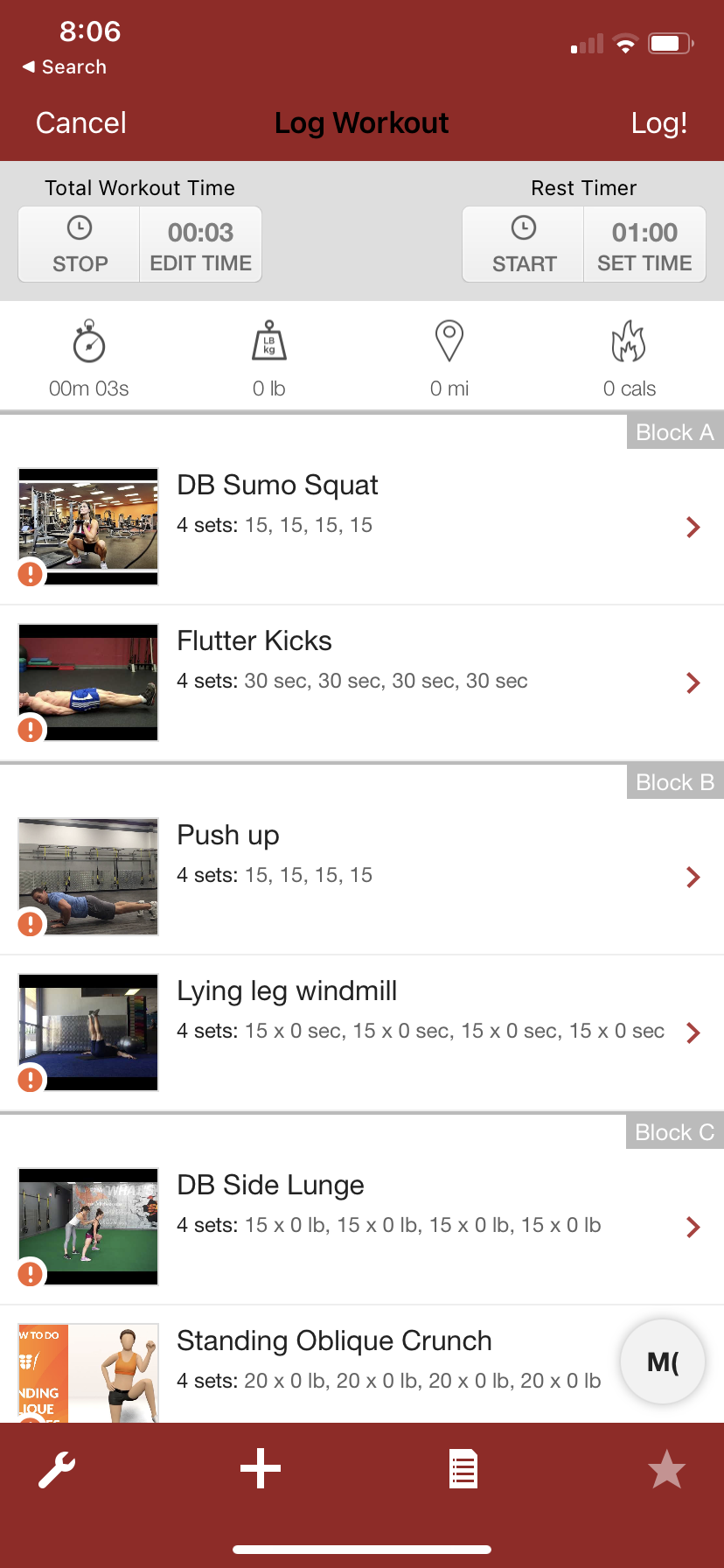Open the Flutter Kicks exercise

(362, 682)
